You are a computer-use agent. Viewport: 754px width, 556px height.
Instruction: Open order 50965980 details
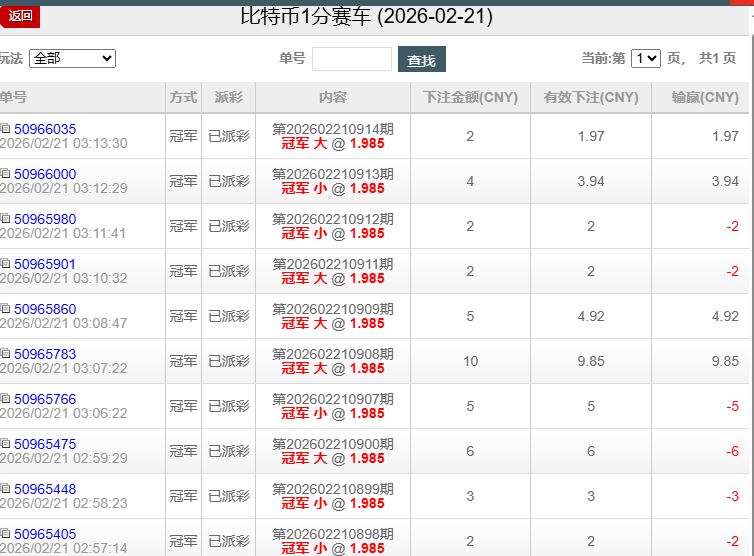point(45,219)
